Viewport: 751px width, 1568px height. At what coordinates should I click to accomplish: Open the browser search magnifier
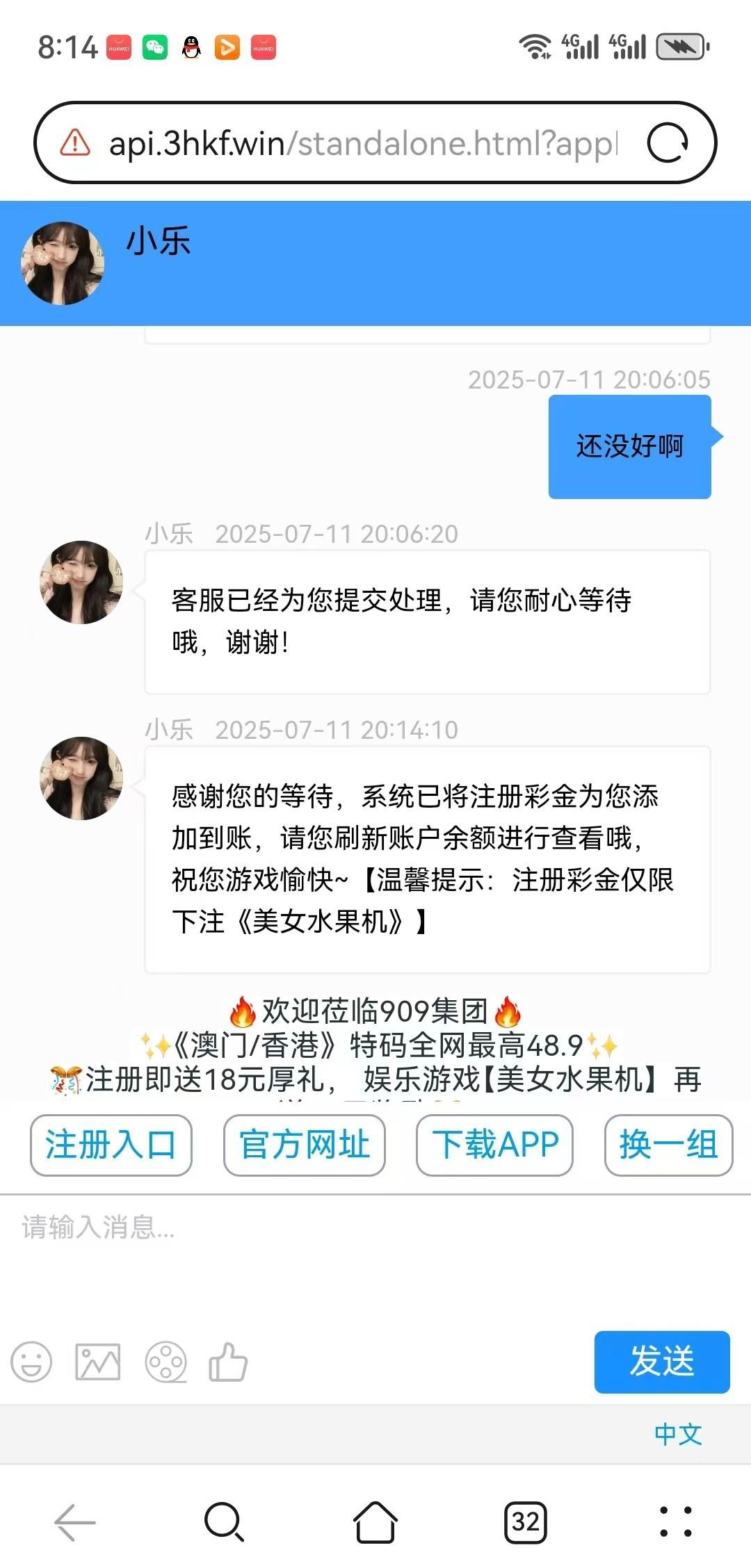[224, 1523]
